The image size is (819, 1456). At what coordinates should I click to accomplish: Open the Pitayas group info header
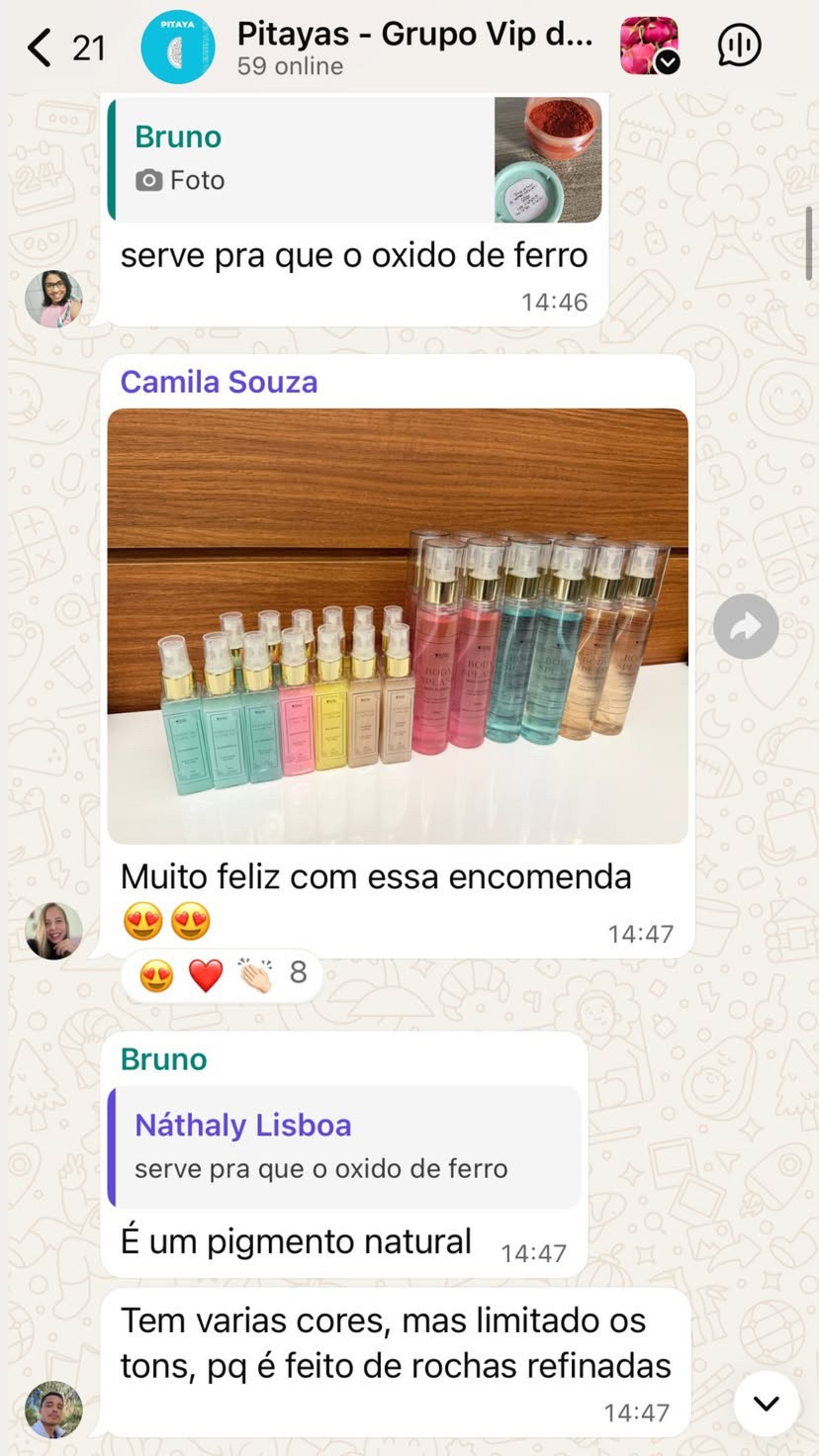coord(414,47)
